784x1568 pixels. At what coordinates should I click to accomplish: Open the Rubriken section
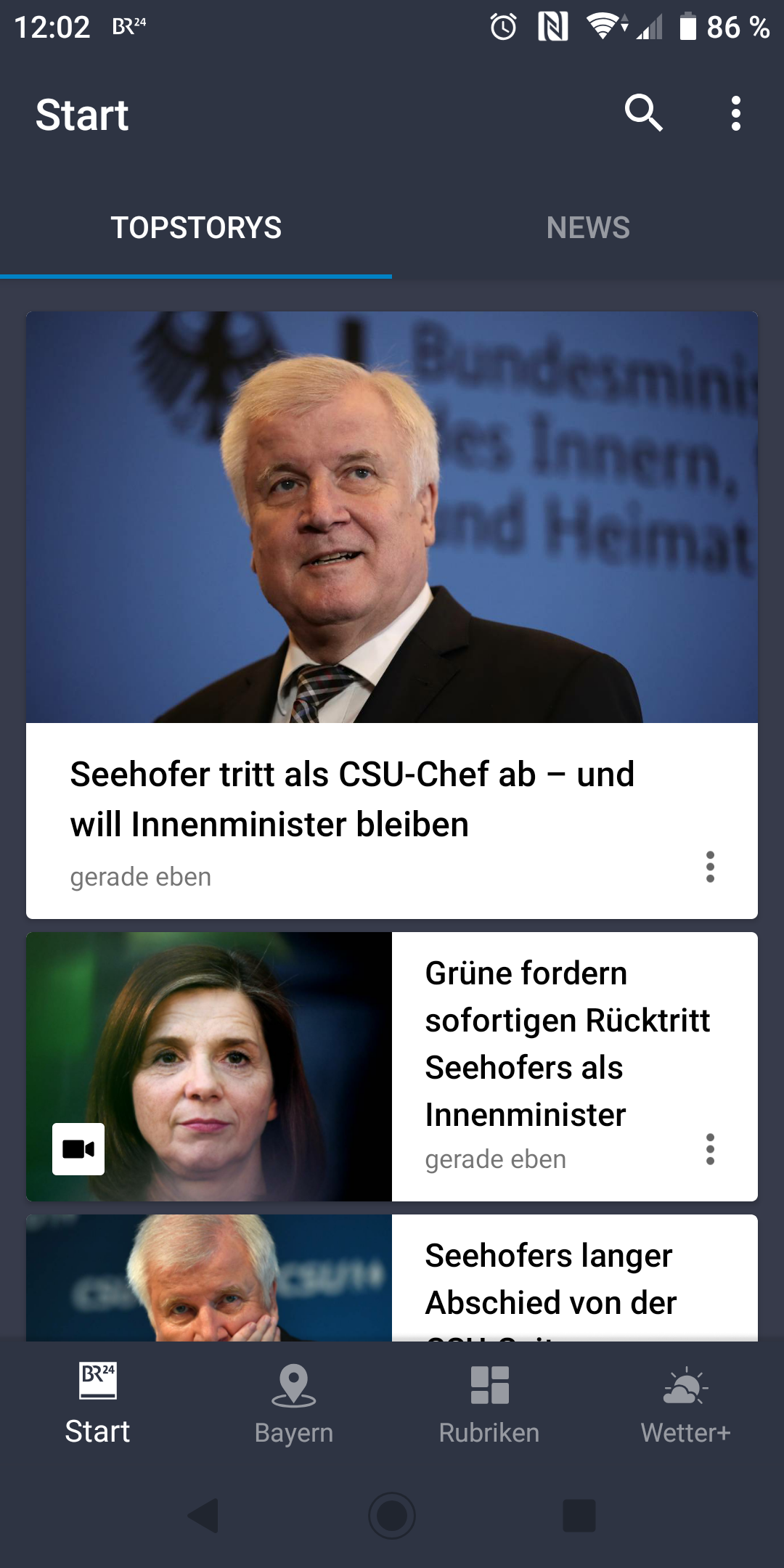click(x=489, y=1402)
